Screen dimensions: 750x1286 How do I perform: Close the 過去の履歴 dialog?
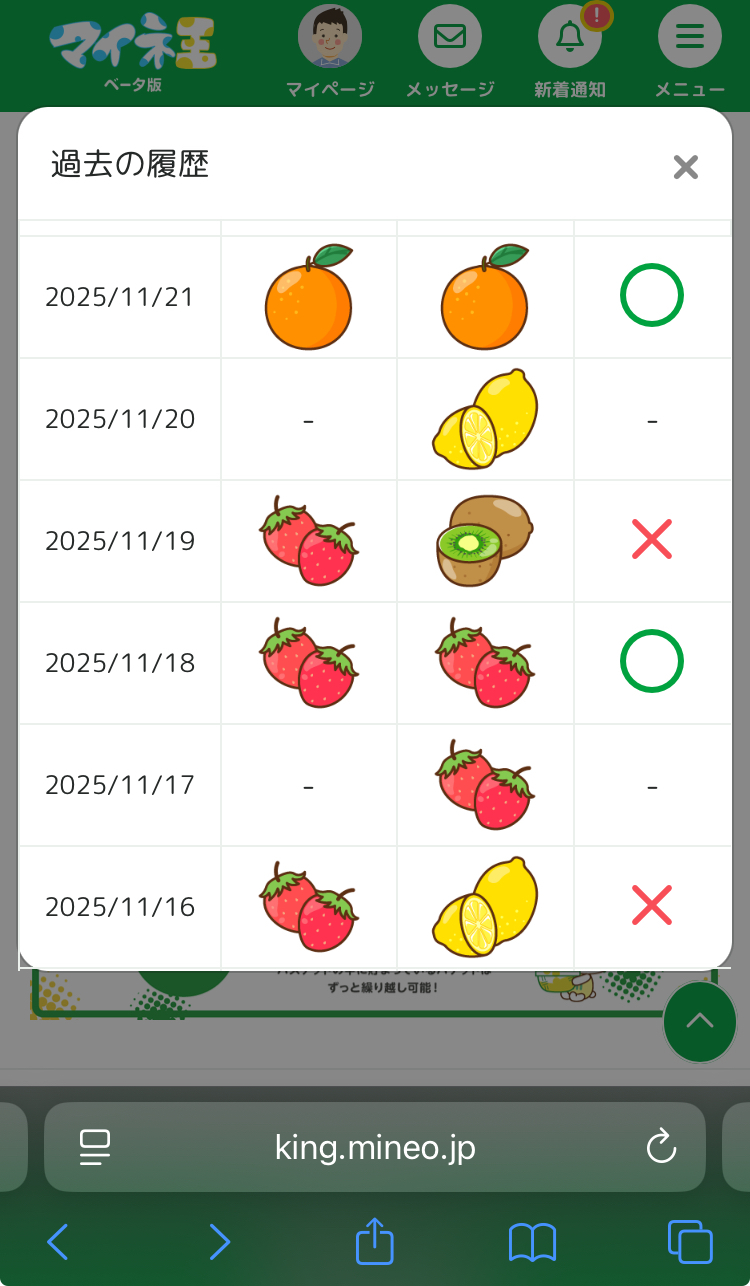(685, 167)
